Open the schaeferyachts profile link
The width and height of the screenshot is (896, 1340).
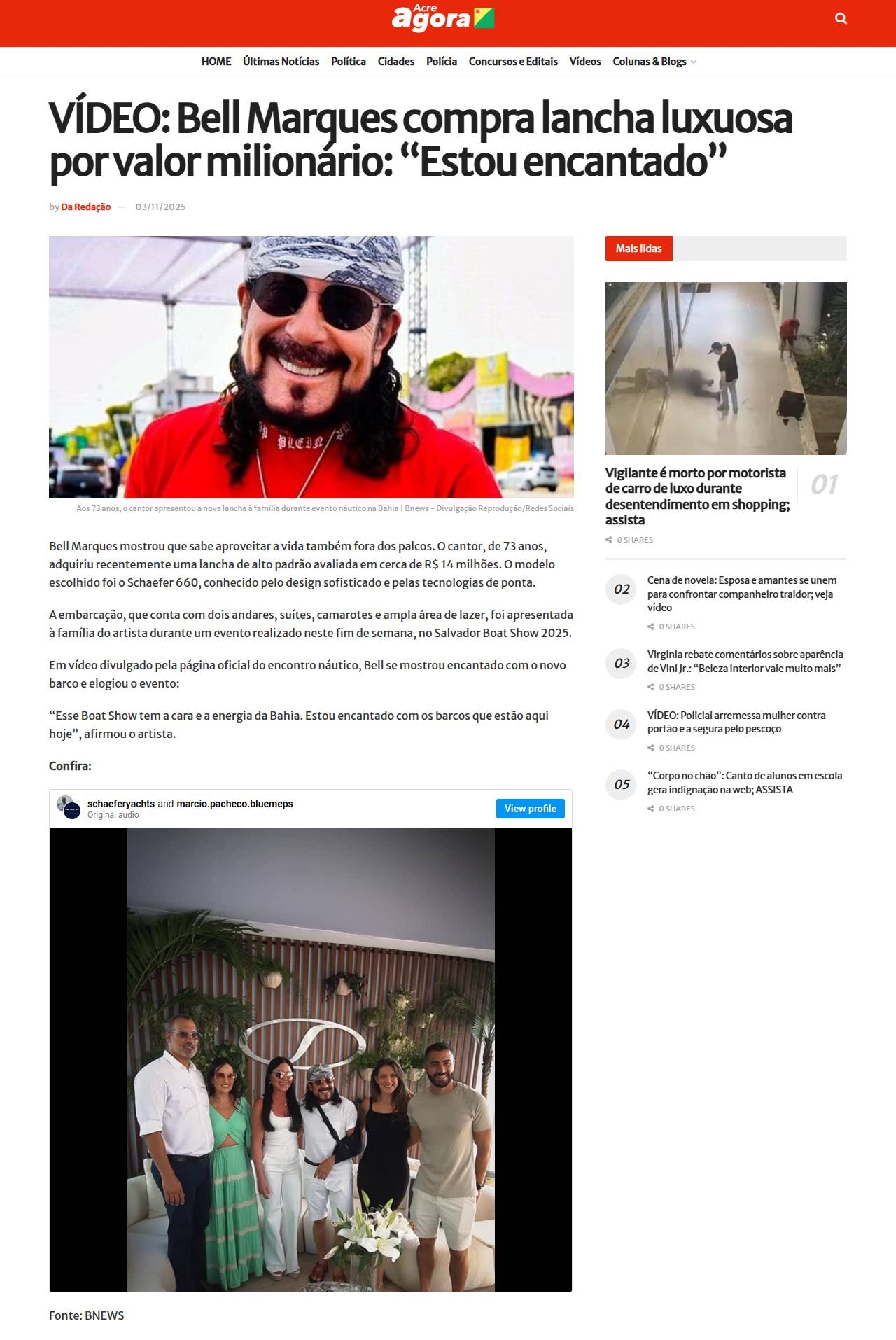point(120,804)
